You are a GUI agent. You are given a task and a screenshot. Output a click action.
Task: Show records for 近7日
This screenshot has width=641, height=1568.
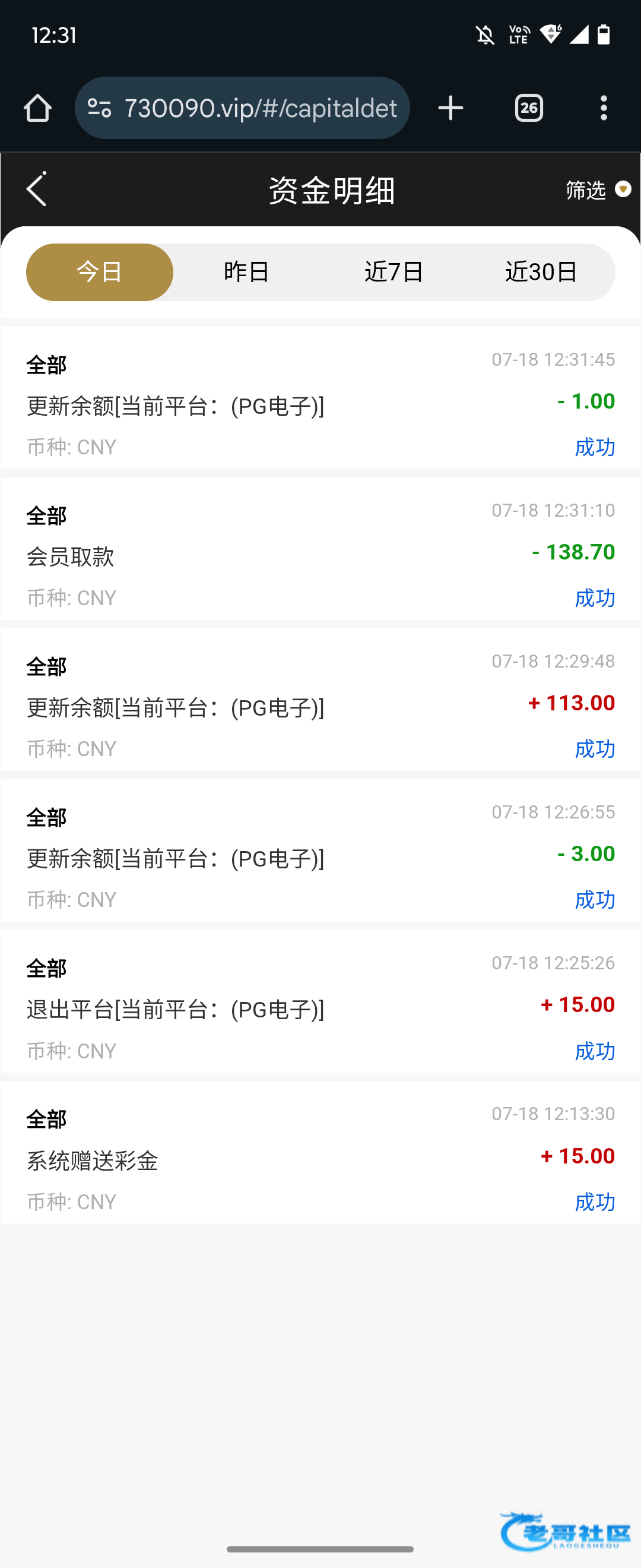pyautogui.click(x=394, y=272)
